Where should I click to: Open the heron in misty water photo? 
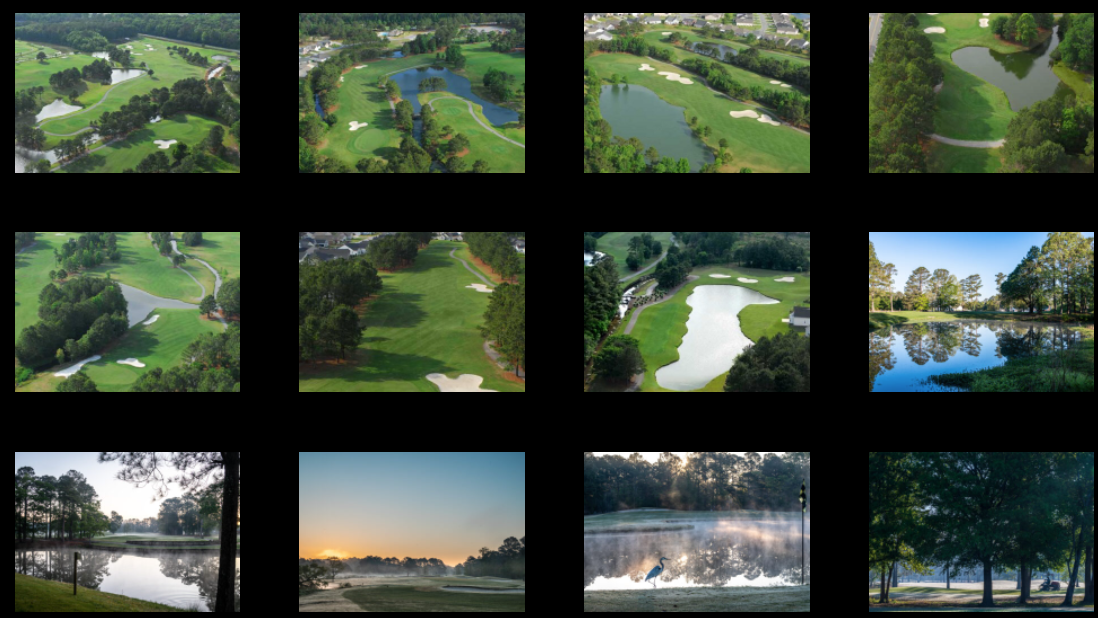pyautogui.click(x=696, y=531)
